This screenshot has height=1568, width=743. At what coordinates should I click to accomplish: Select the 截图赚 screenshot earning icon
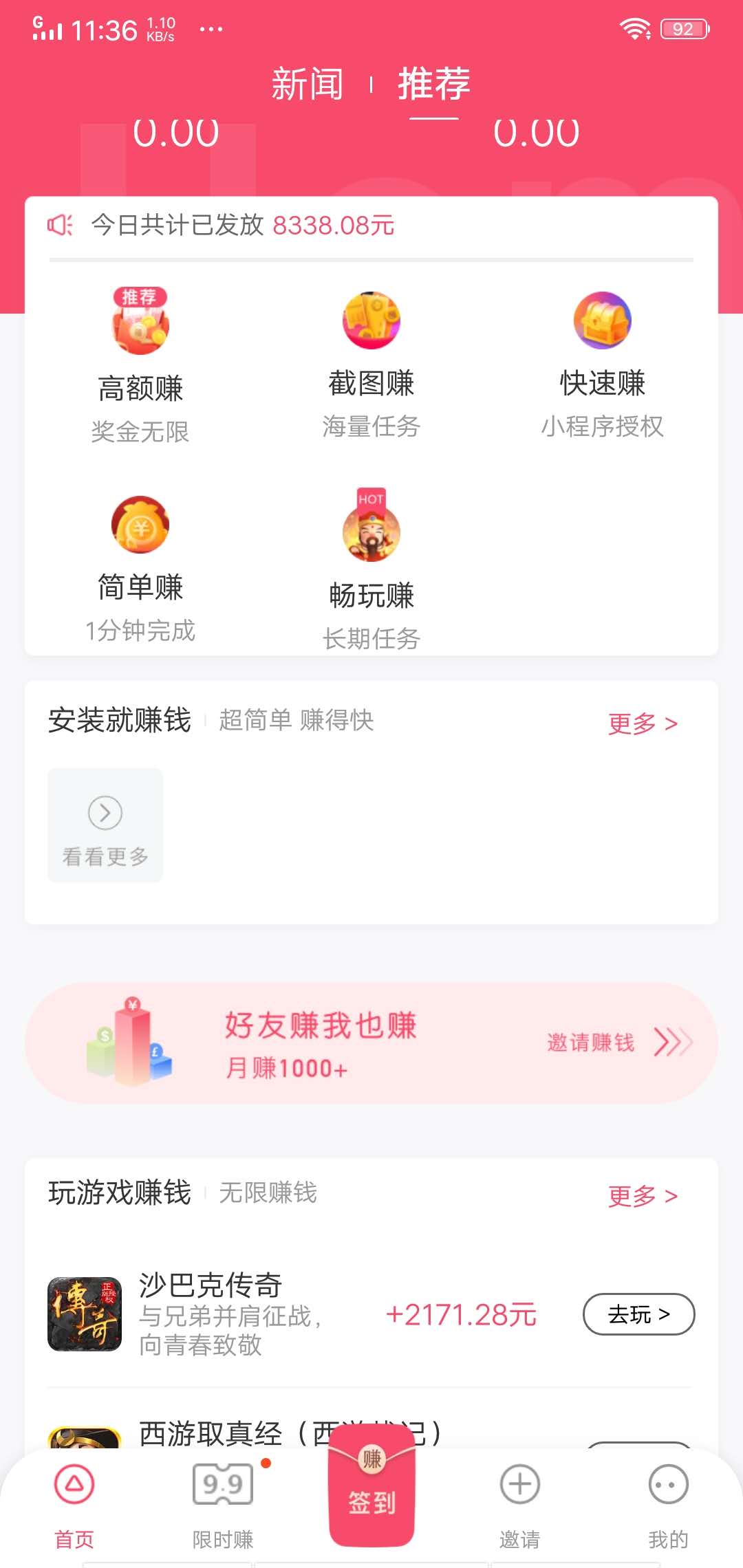[x=371, y=320]
